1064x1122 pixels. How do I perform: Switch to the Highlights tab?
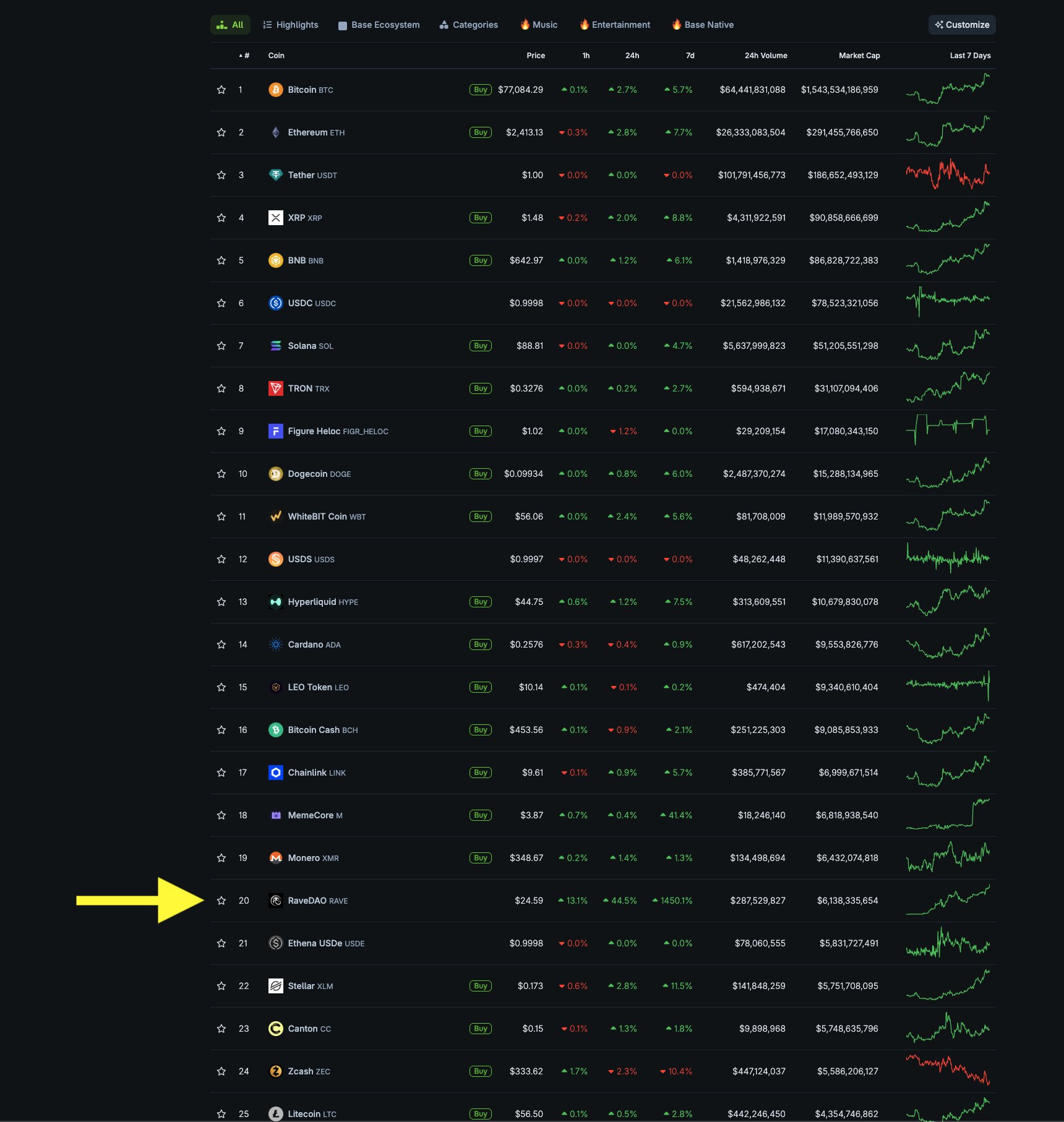coord(291,25)
